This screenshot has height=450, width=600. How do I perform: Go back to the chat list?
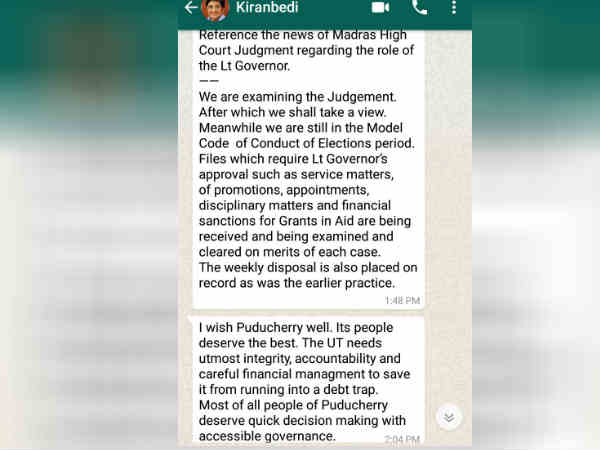point(190,8)
